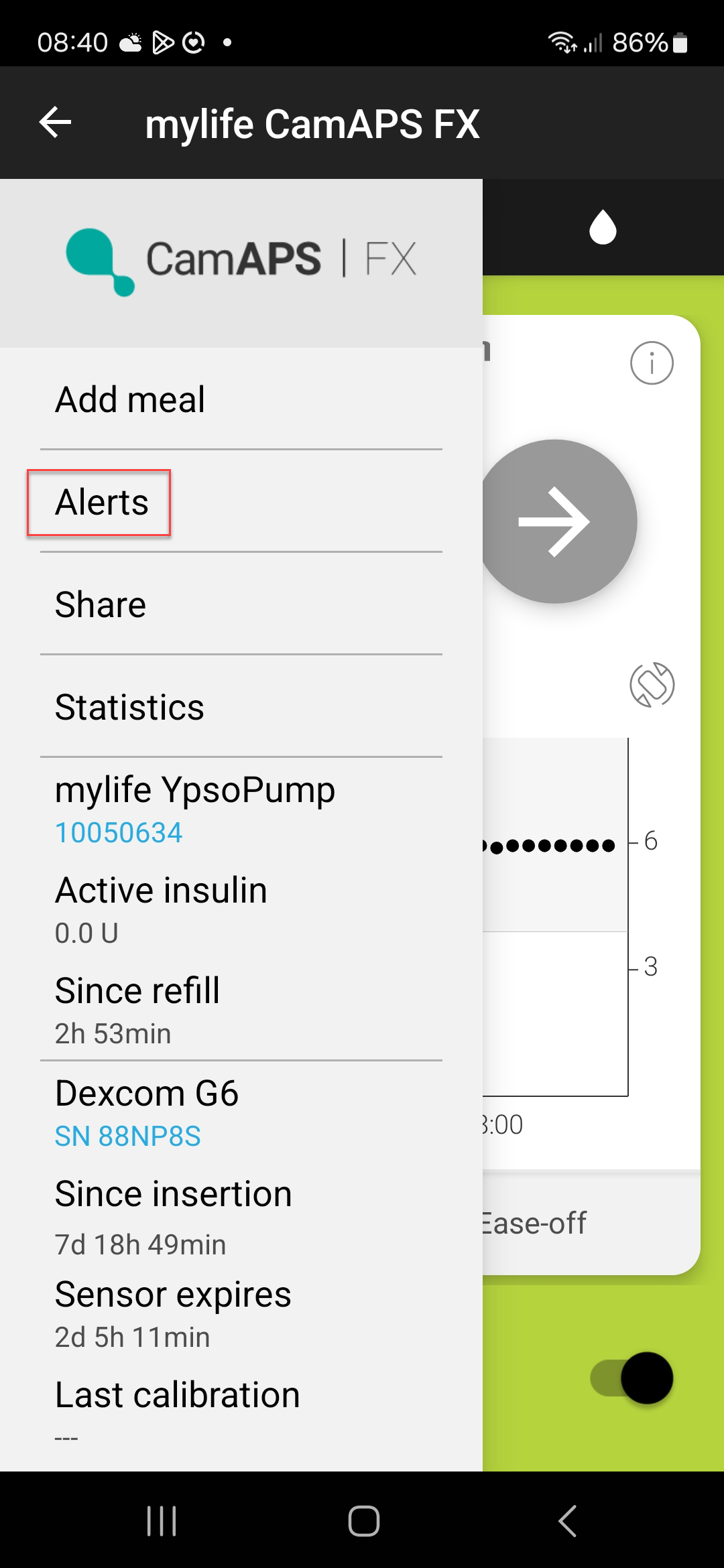This screenshot has width=724, height=1568.
Task: Go to the system home screen
Action: click(363, 1520)
